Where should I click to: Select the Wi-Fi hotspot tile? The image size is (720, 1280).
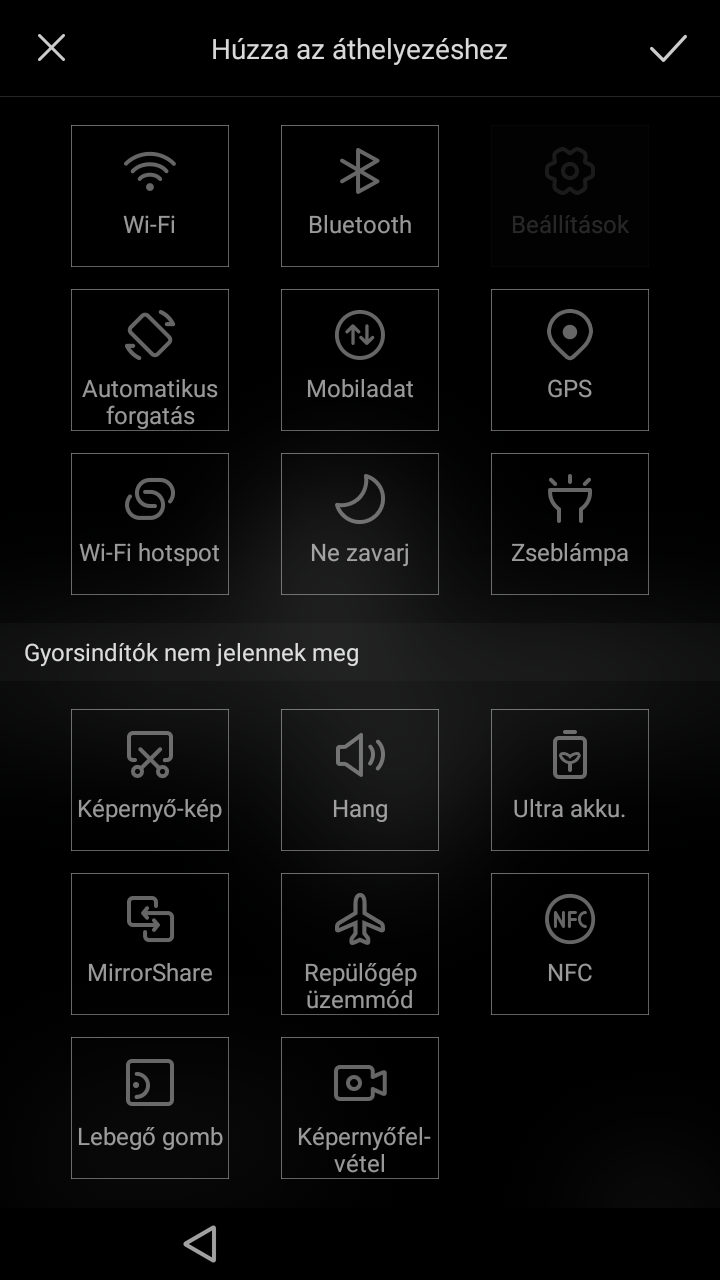(150, 524)
